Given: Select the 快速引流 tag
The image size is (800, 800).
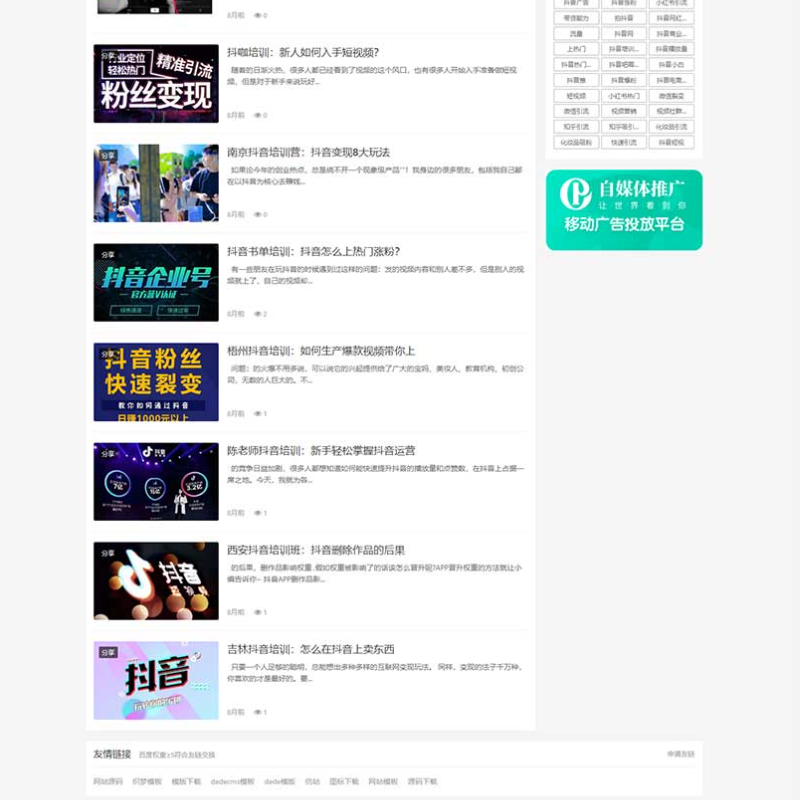Looking at the screenshot, I should tap(624, 143).
